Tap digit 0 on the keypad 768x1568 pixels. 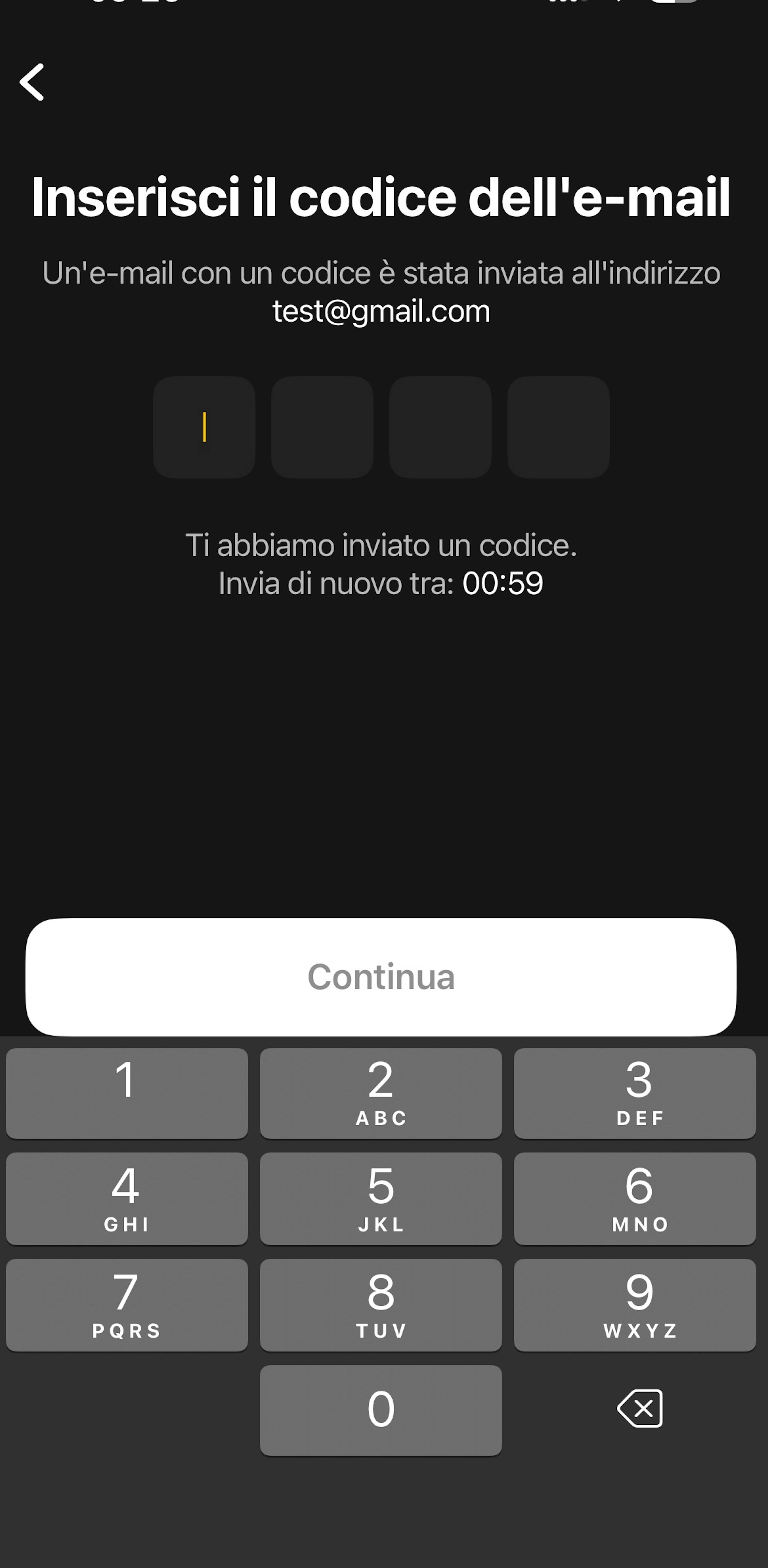[381, 1410]
